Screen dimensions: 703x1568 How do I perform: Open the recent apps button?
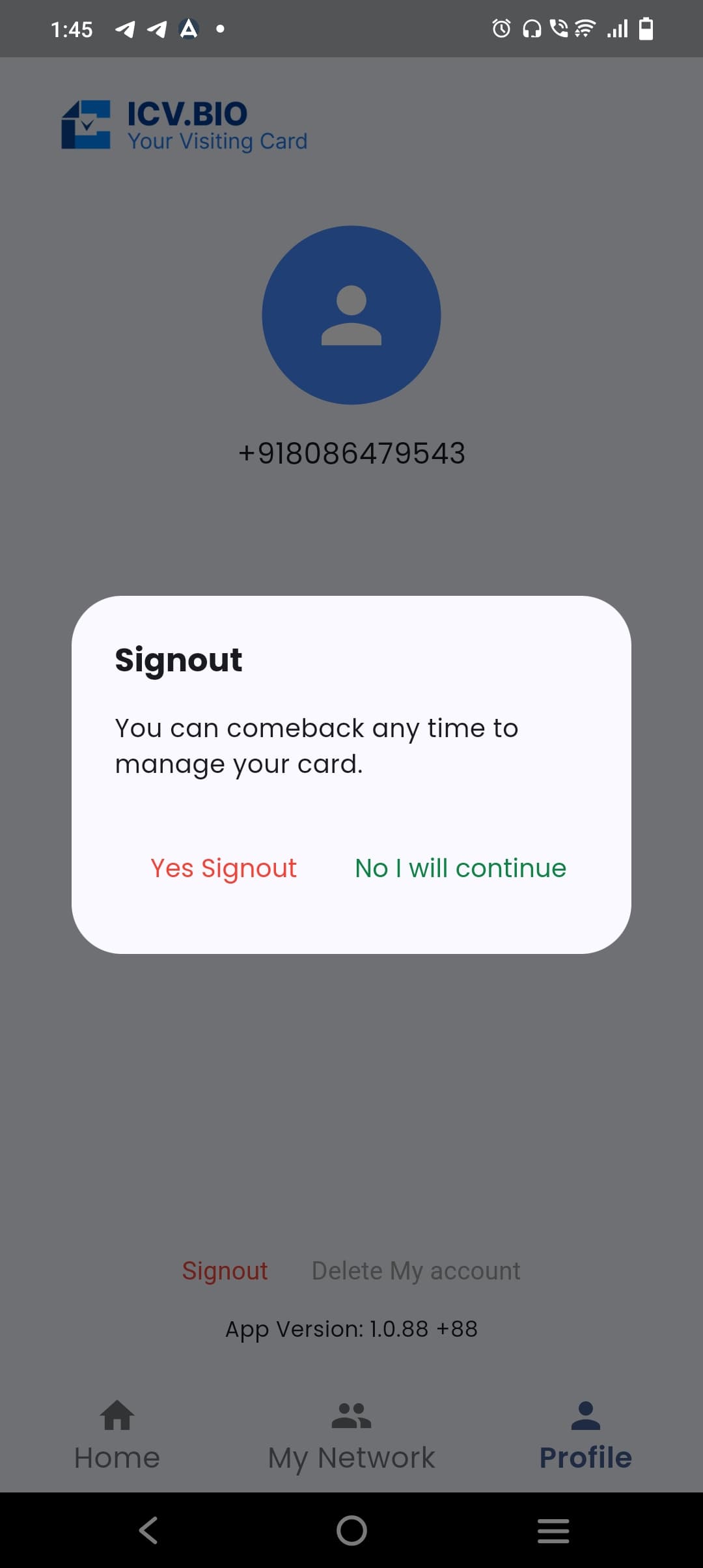553,1530
